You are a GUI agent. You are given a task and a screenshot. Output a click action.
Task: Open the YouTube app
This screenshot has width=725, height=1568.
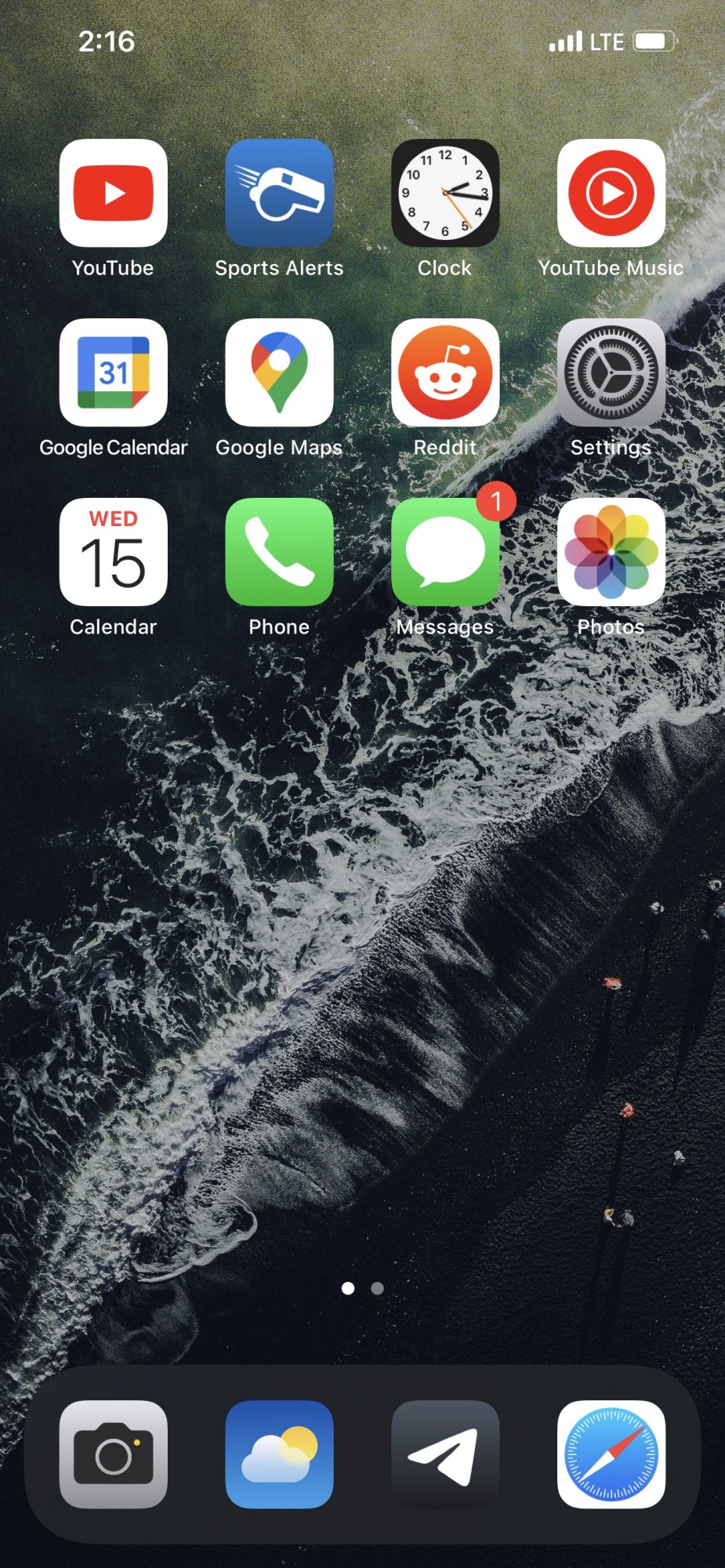113,193
